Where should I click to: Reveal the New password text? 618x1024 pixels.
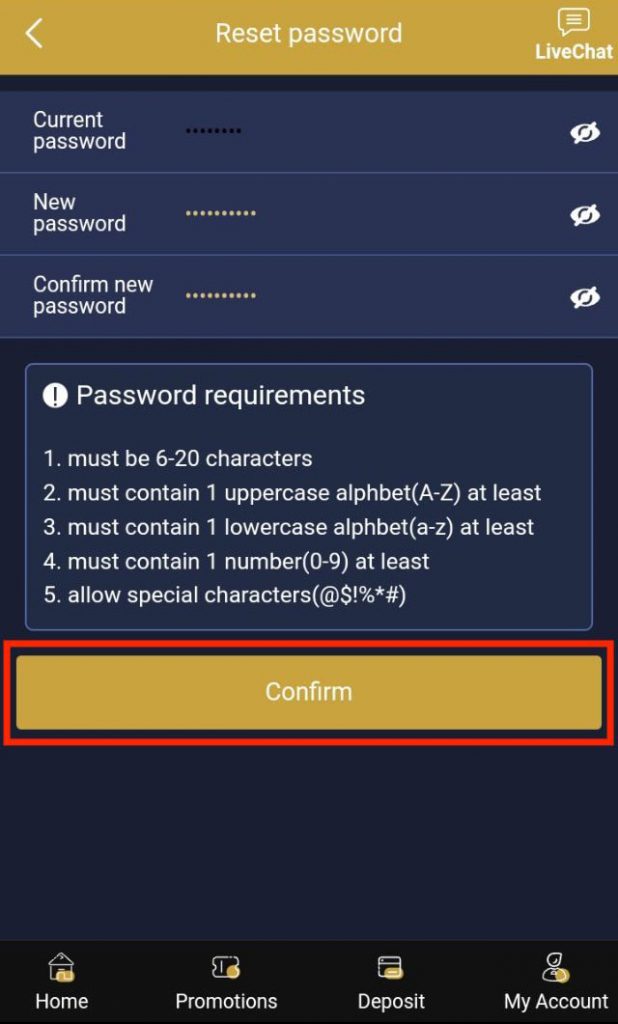click(585, 215)
